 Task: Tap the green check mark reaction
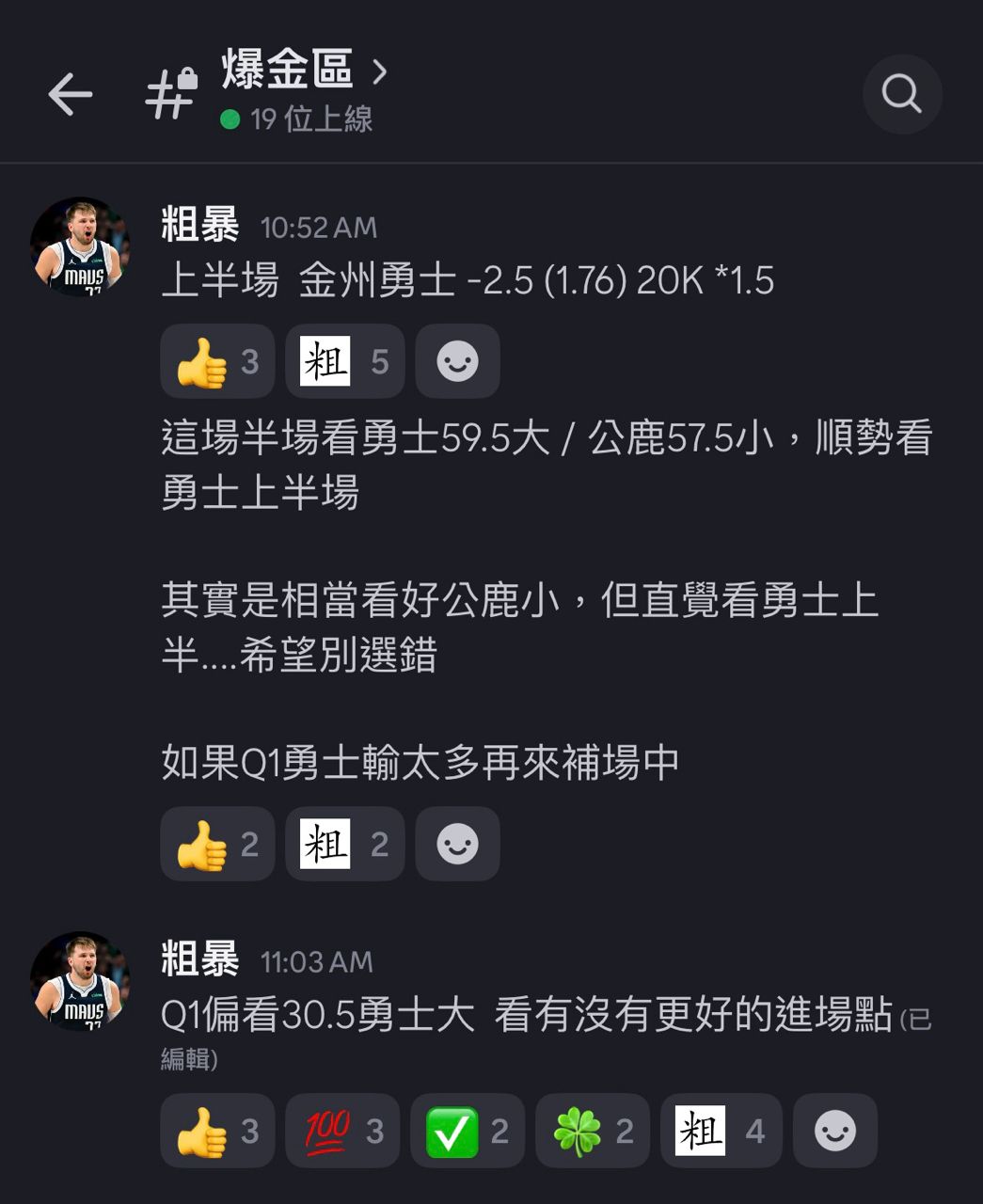(468, 1131)
